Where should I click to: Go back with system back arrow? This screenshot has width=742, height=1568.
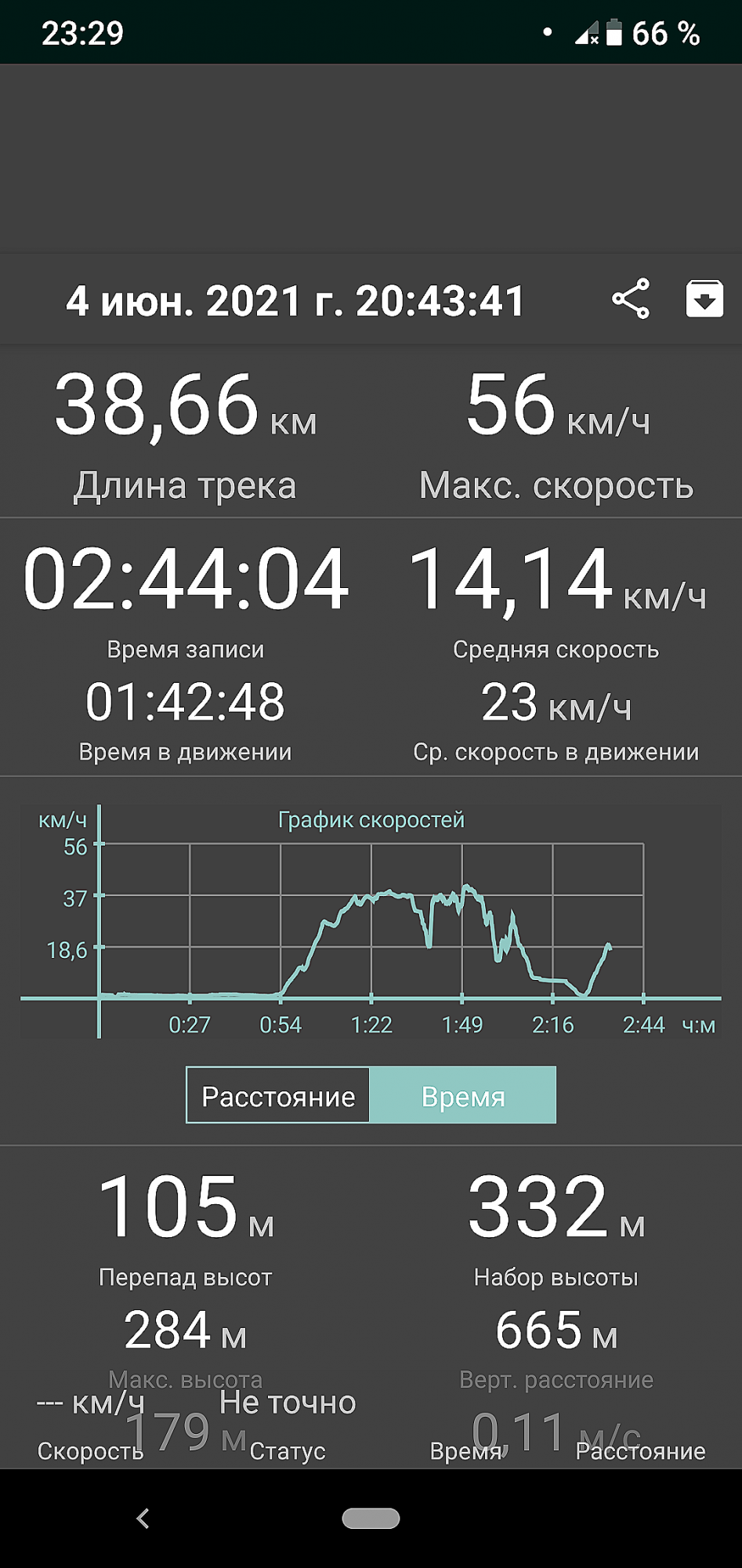tap(143, 1519)
